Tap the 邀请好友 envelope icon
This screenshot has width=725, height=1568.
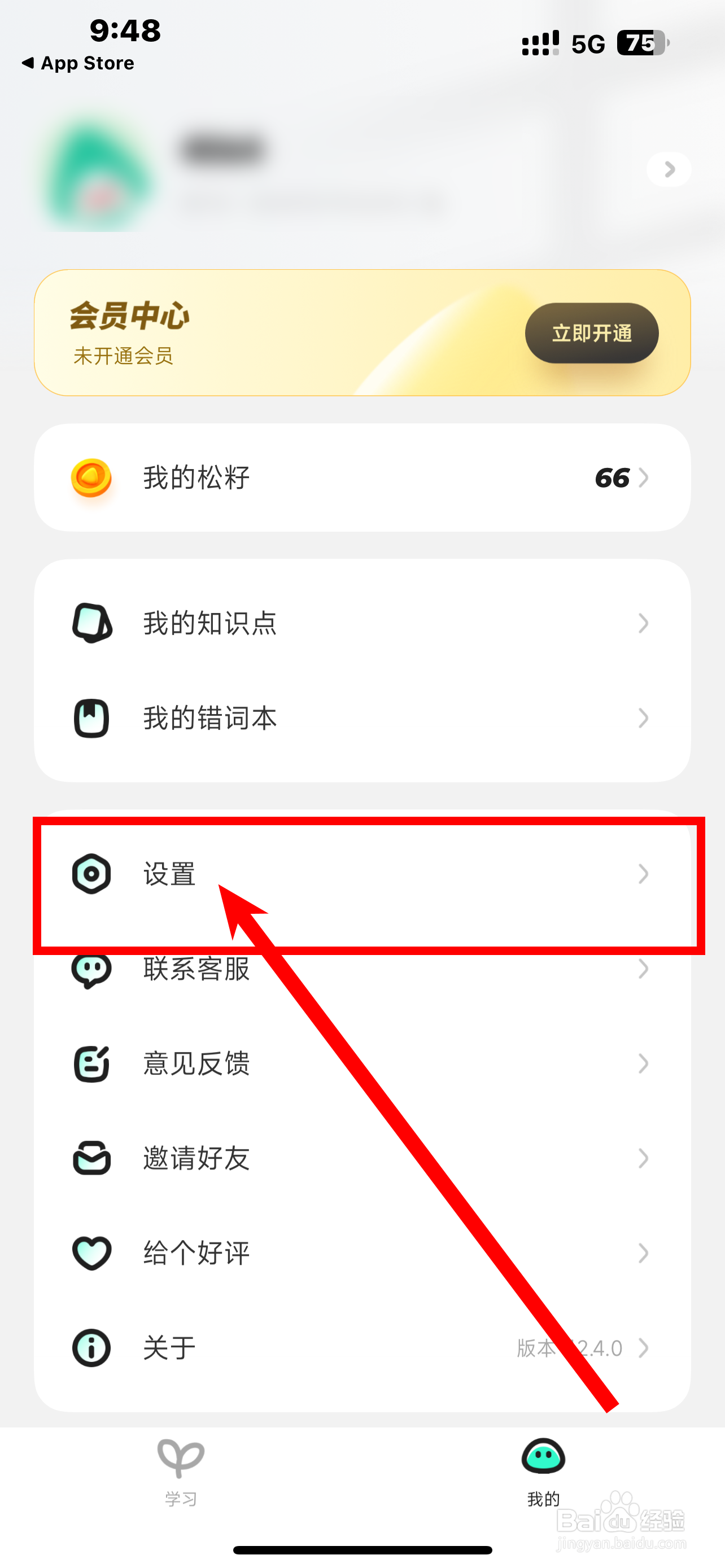pyautogui.click(x=91, y=1159)
